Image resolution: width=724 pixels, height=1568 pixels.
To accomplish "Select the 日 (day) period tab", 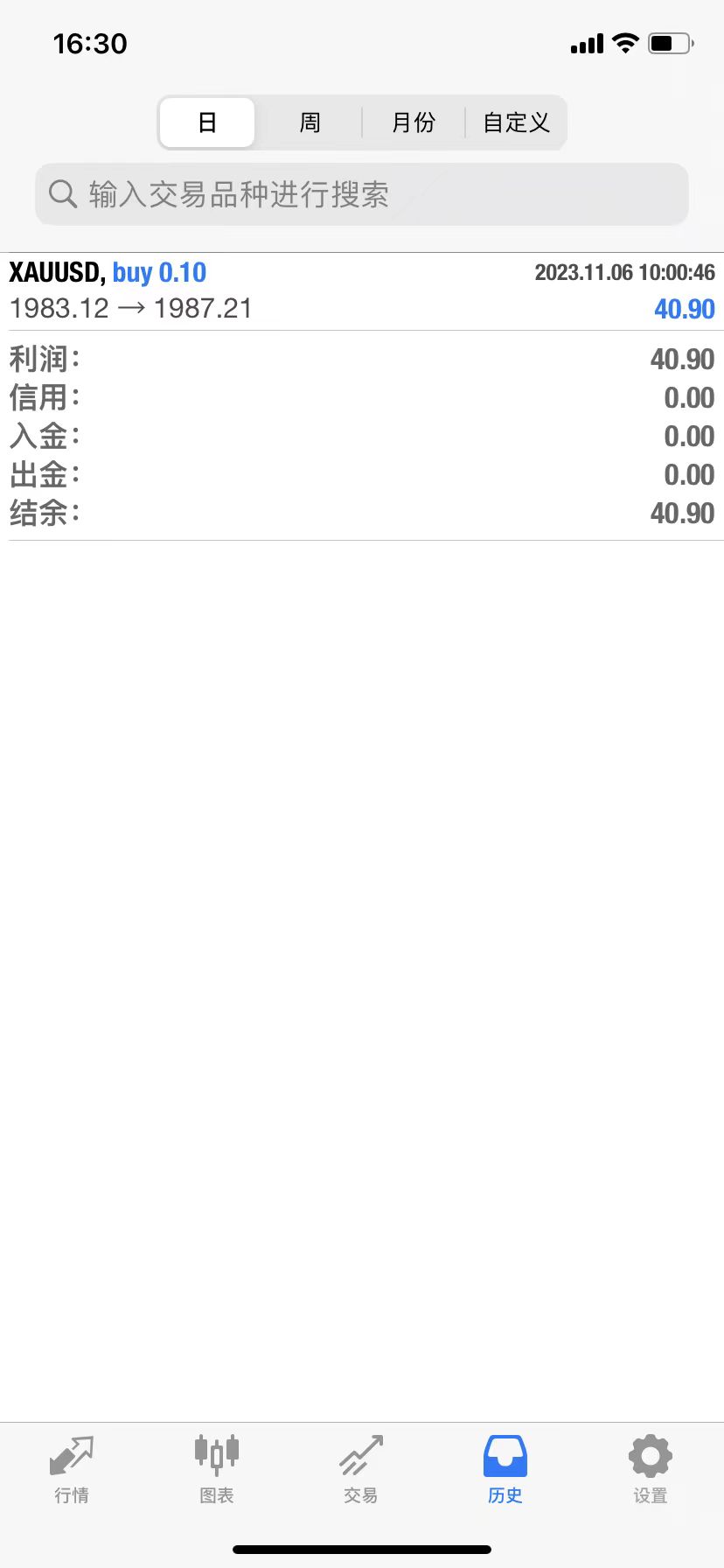I will pyautogui.click(x=207, y=122).
